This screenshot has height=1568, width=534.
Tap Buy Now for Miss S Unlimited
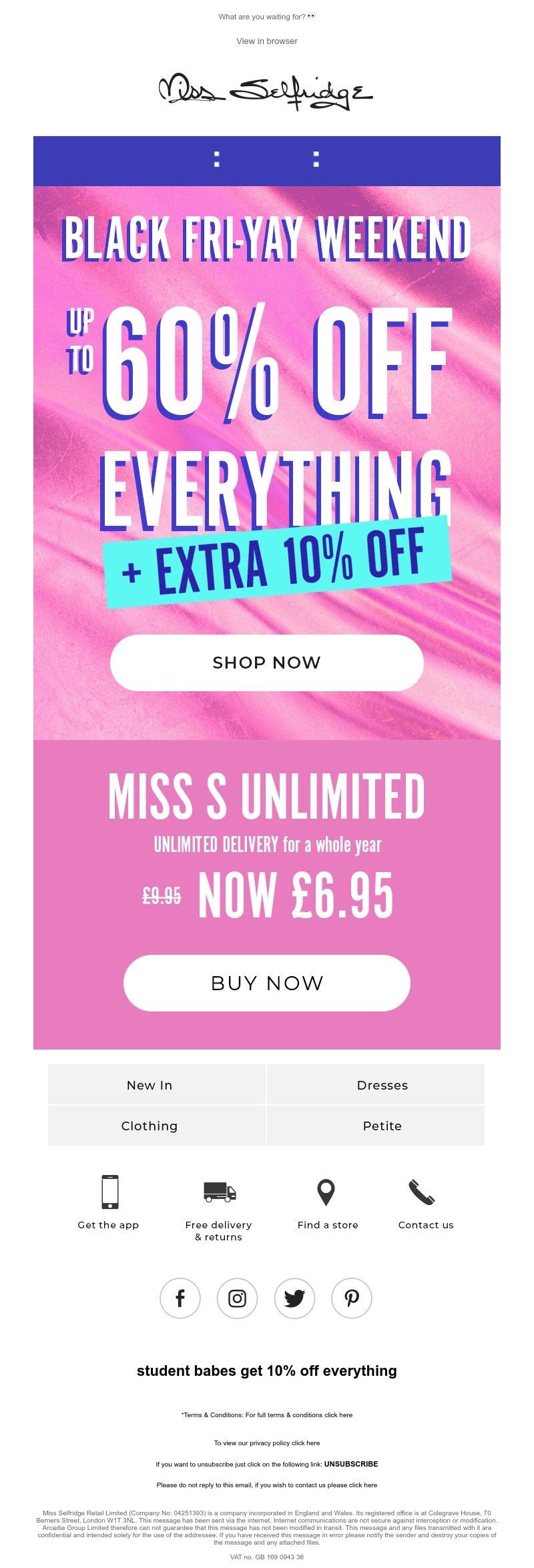[x=267, y=983]
